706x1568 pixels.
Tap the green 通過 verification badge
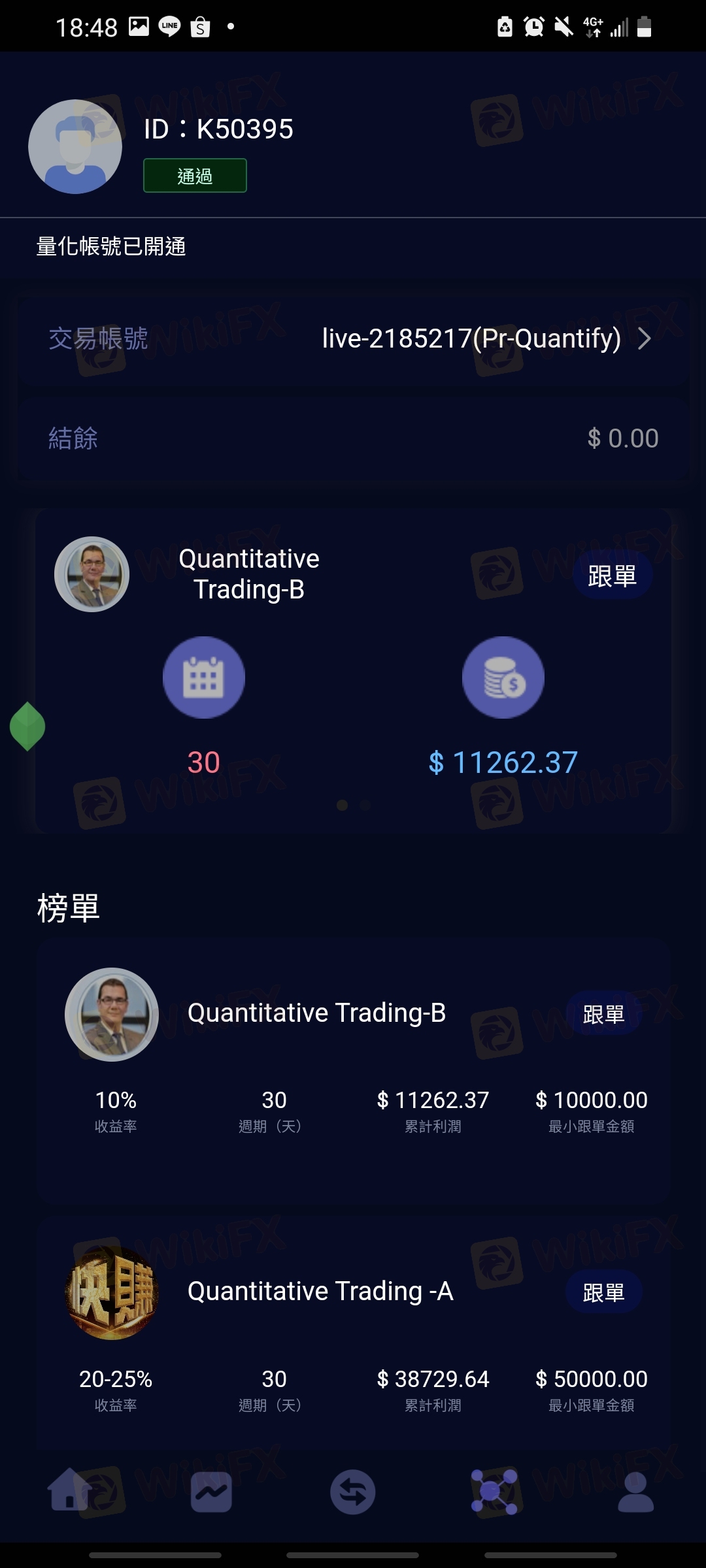coord(195,176)
